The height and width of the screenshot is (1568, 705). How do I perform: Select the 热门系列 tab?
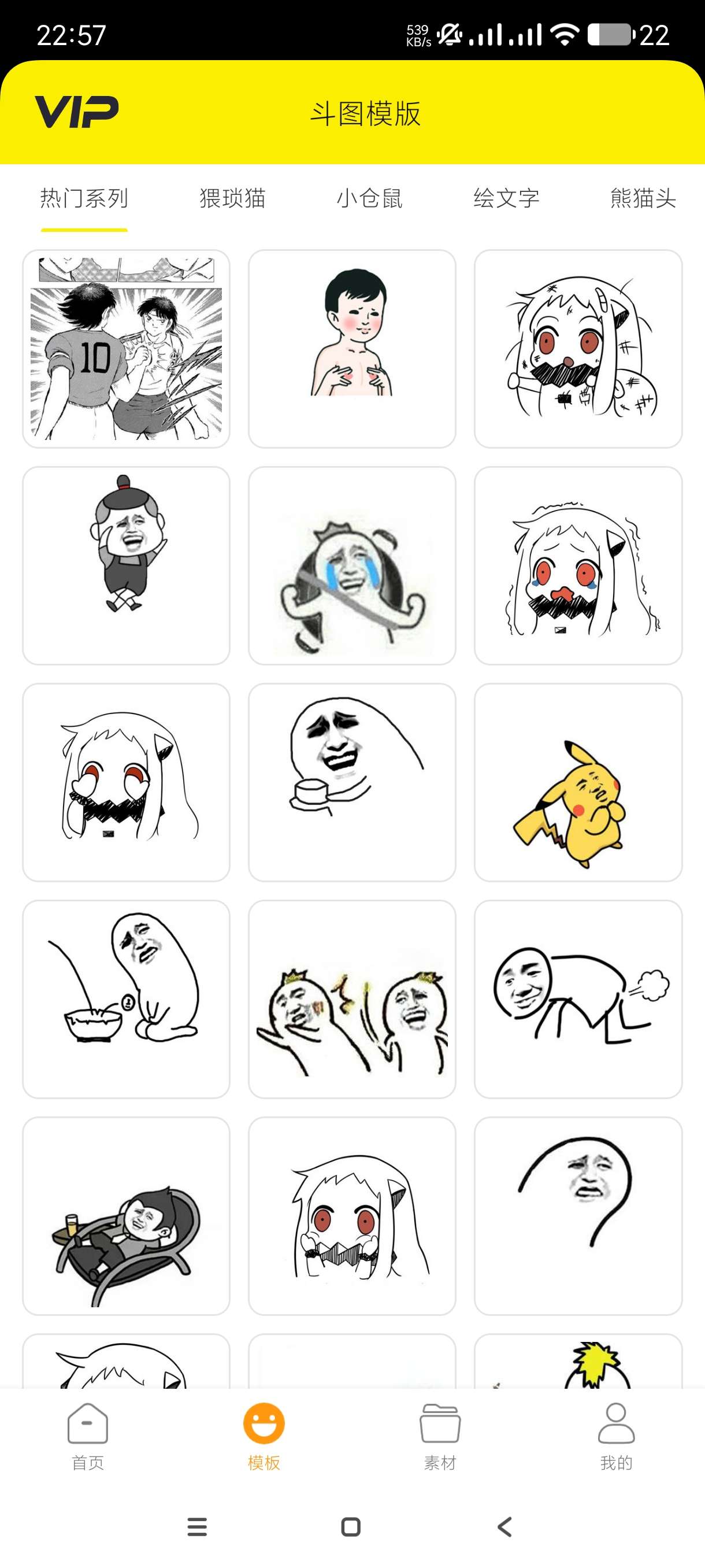point(84,198)
